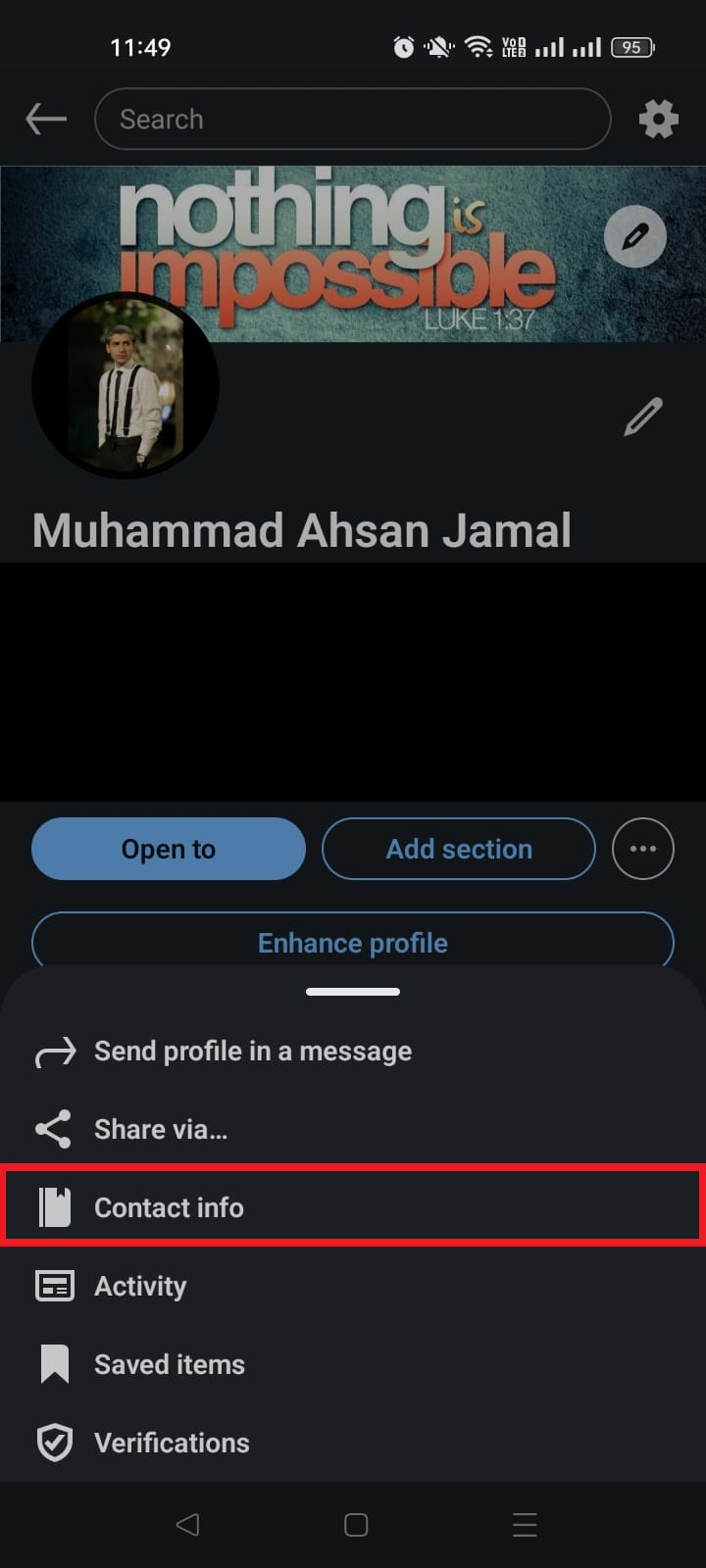Tap the Verifications shield icon
706x1568 pixels.
[x=54, y=1442]
